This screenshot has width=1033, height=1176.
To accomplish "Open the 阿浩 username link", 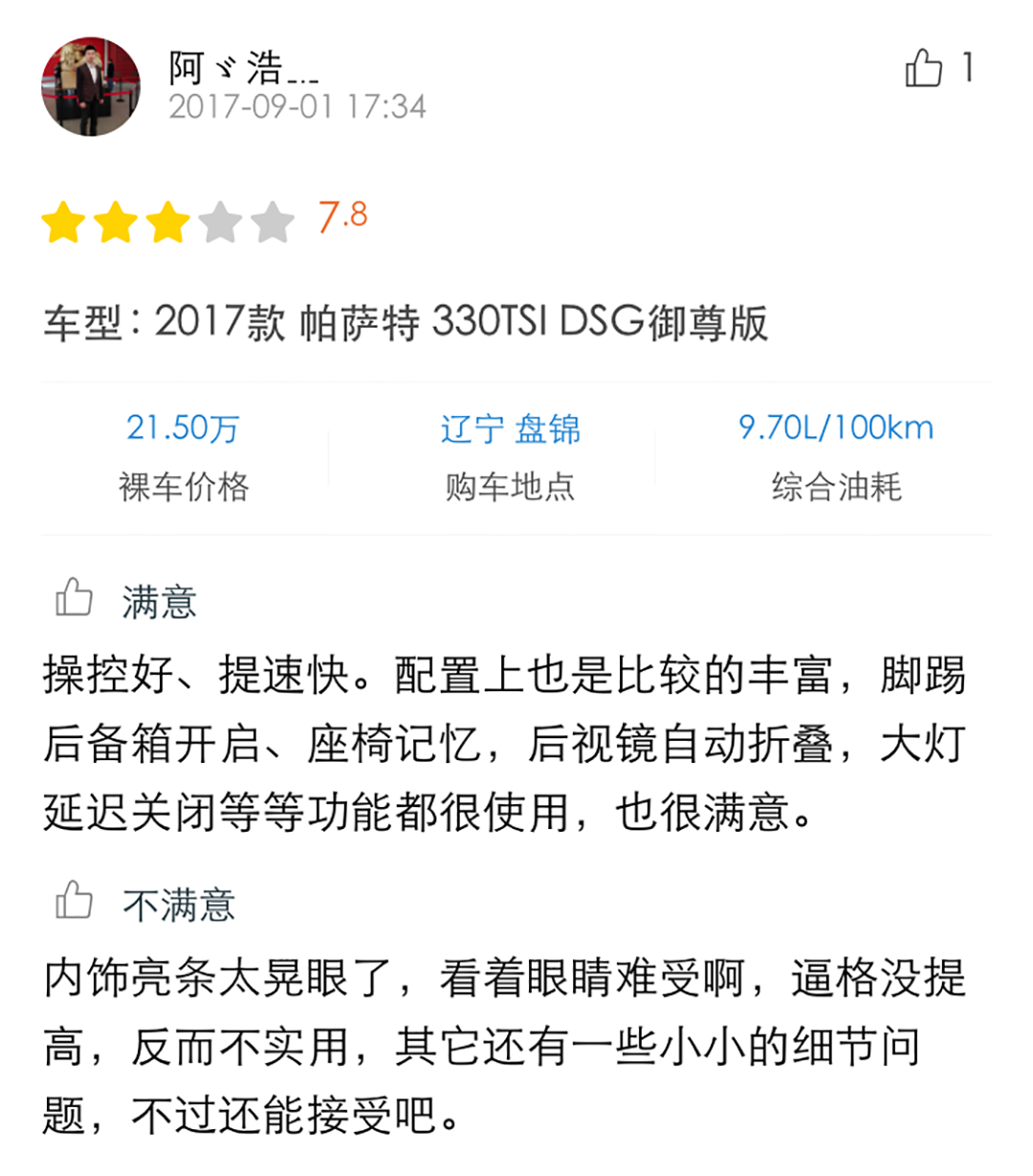I will [x=244, y=68].
